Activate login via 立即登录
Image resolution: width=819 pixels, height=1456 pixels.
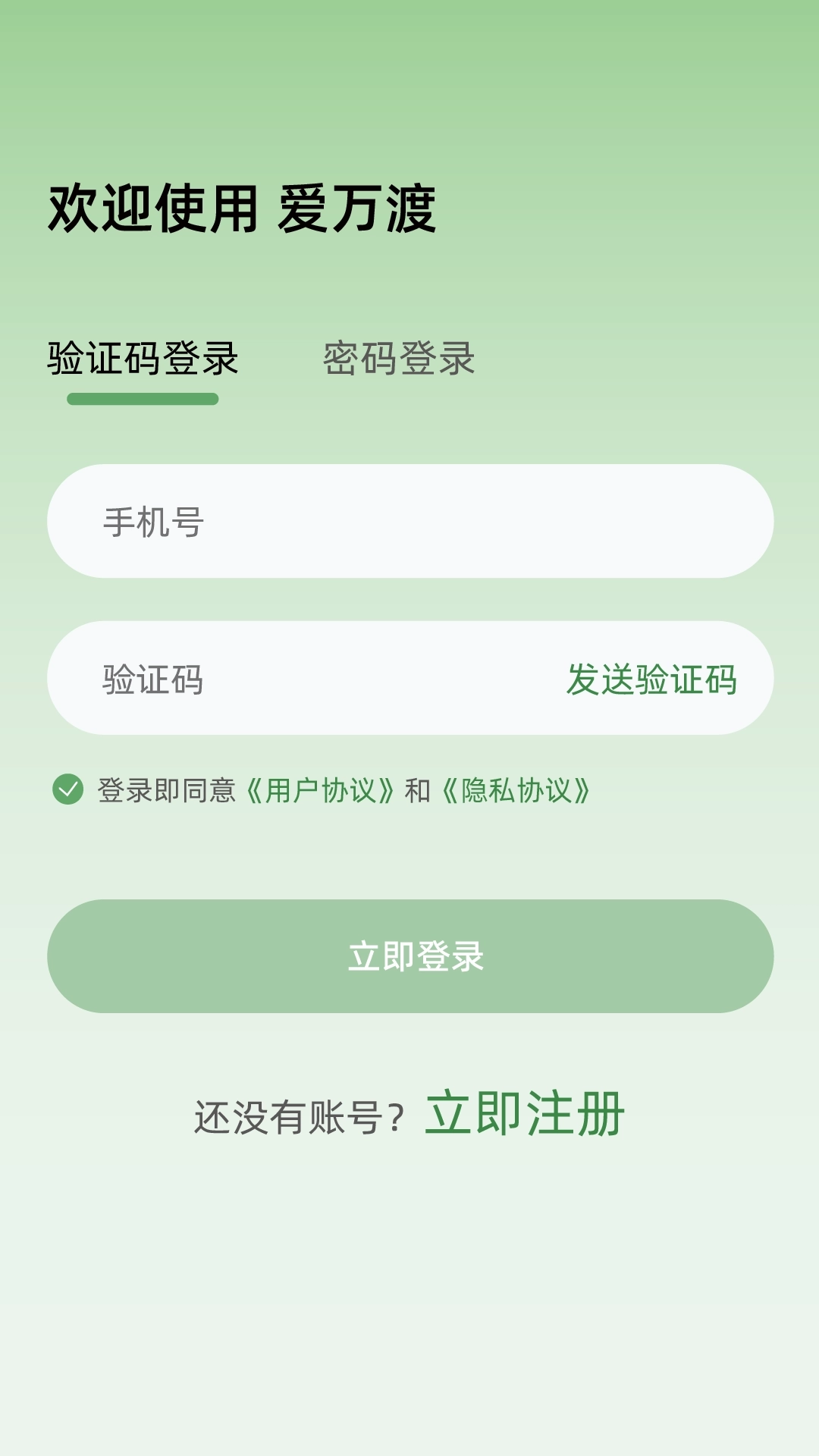tap(409, 957)
